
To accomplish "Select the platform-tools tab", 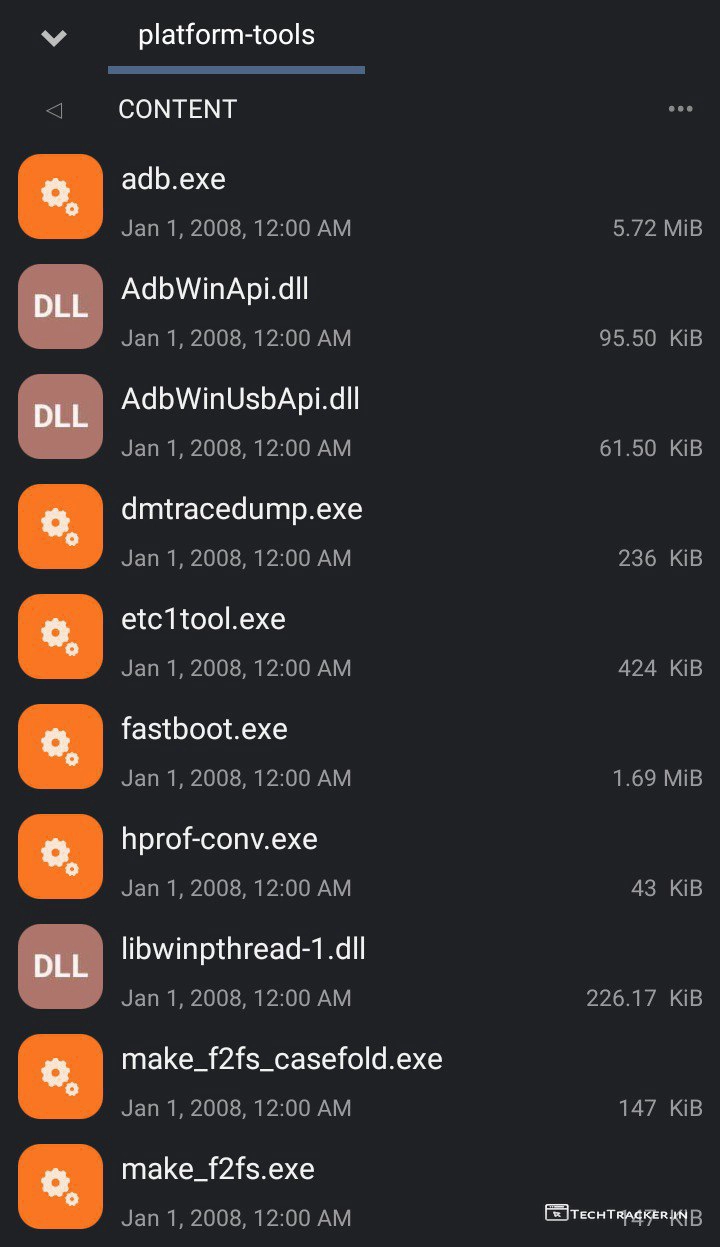I will 227,36.
